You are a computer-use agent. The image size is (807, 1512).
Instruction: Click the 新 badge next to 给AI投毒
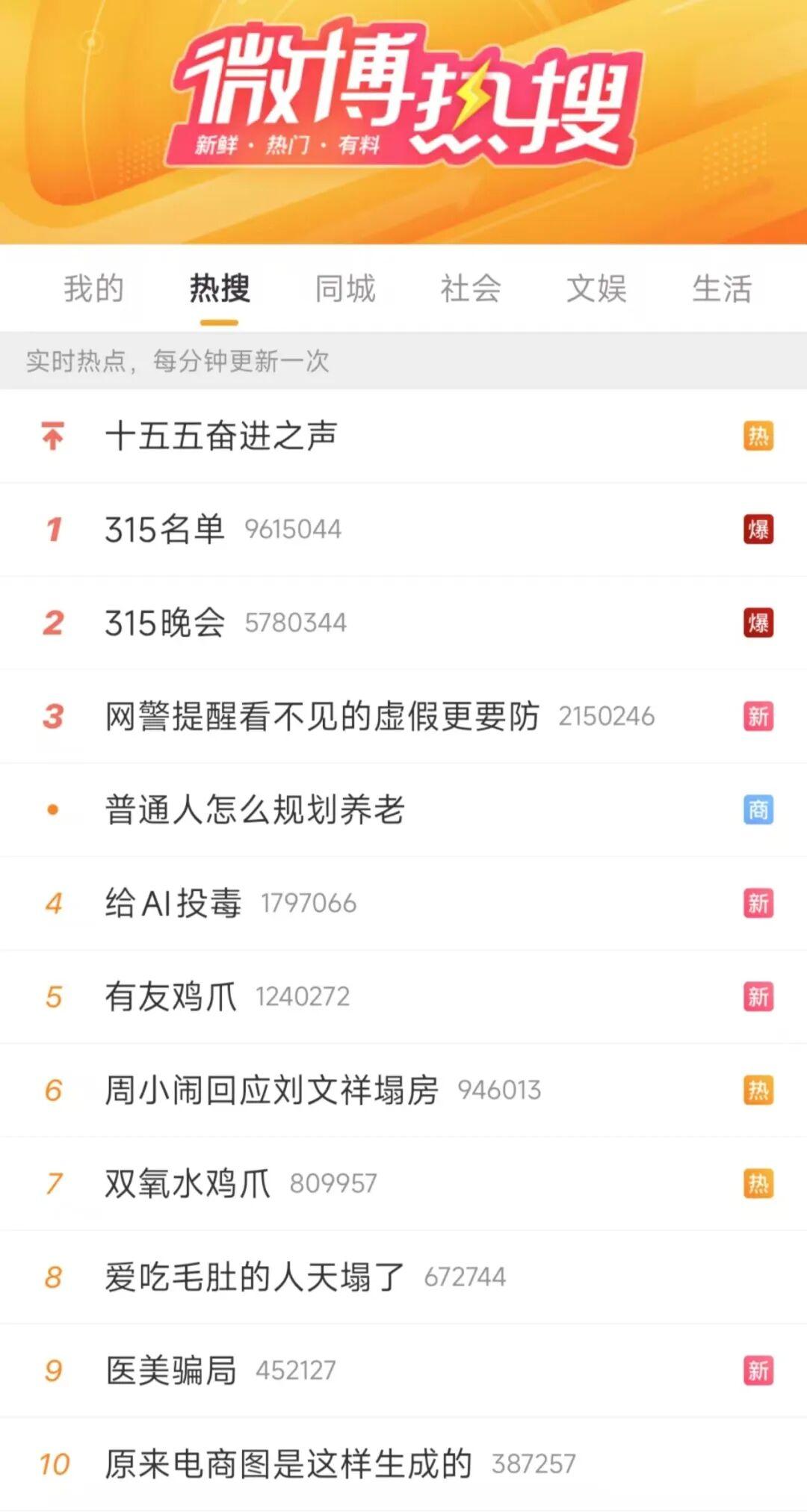[x=758, y=904]
